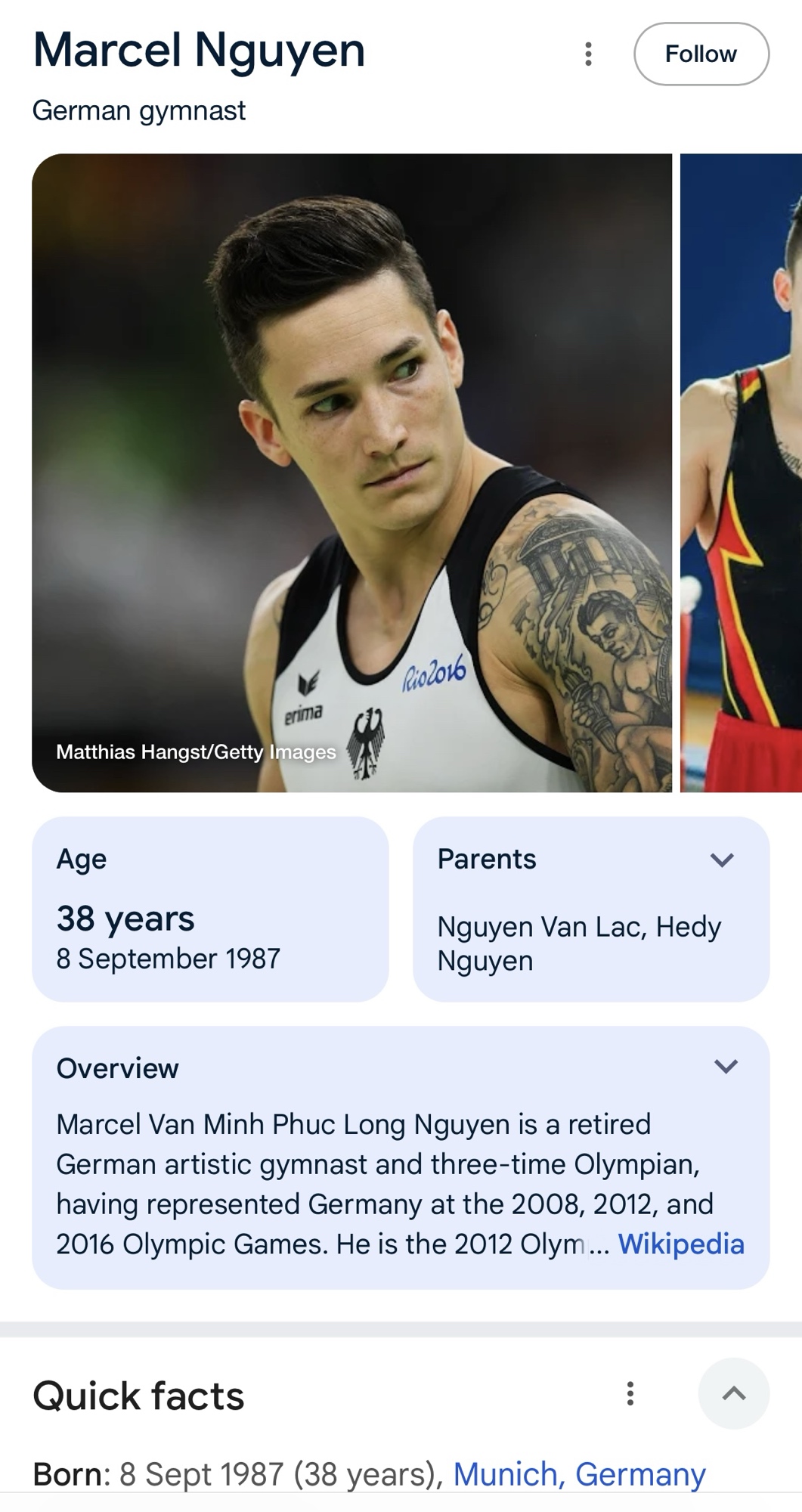Open the Matthias Hangst/Getty Images photo

(351, 472)
